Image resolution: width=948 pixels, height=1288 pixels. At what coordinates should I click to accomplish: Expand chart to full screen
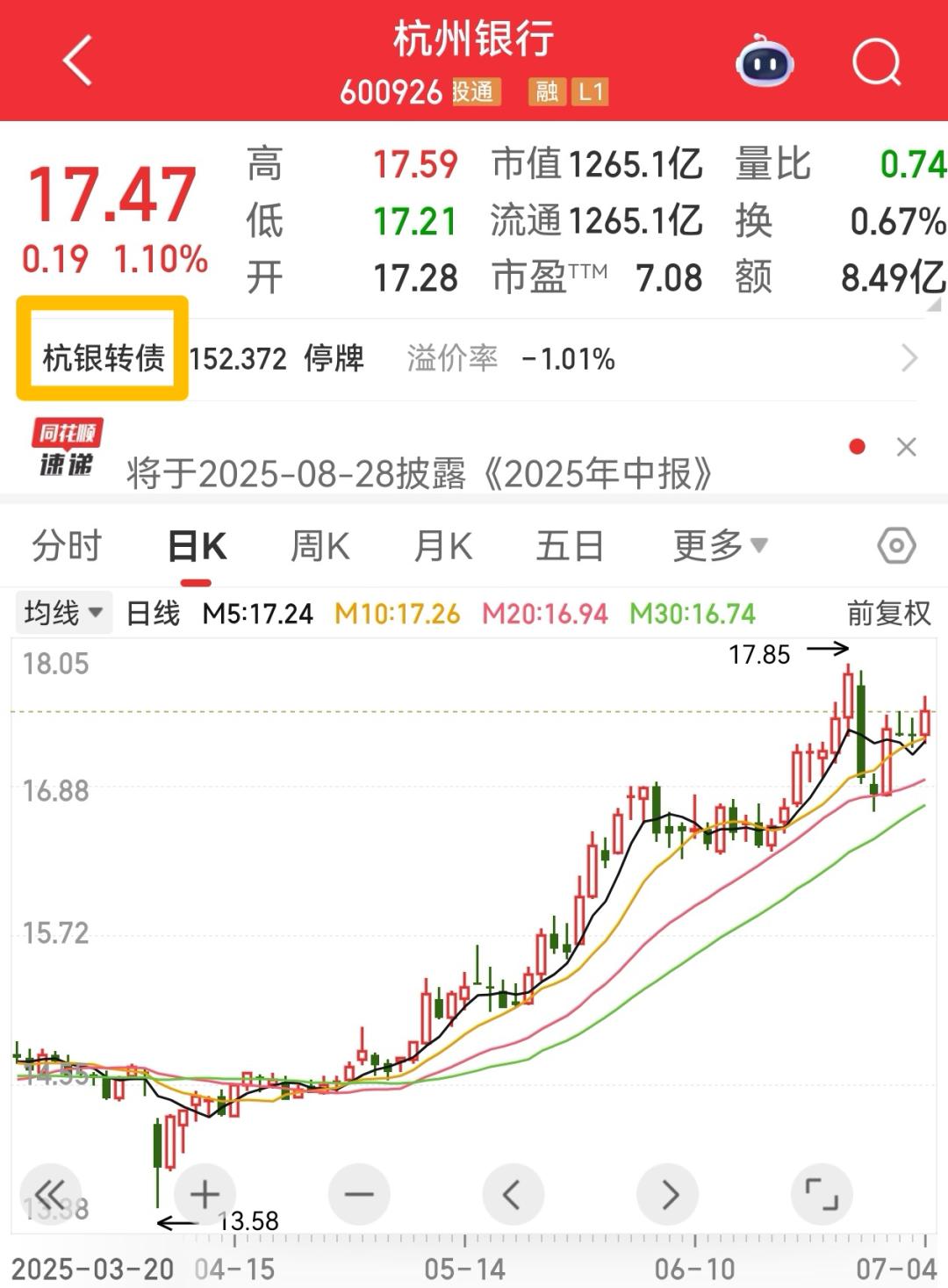[x=822, y=1194]
